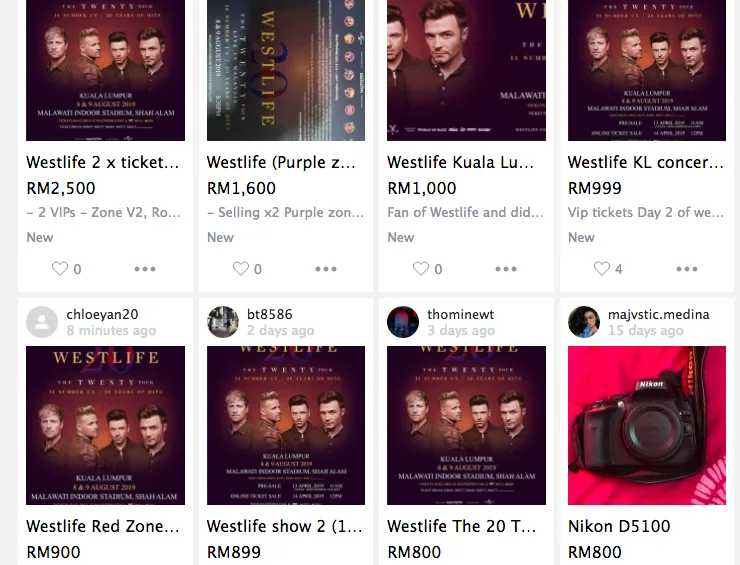Open the Westlife Kuala Lumpur RM1,000 listing

[466, 70]
